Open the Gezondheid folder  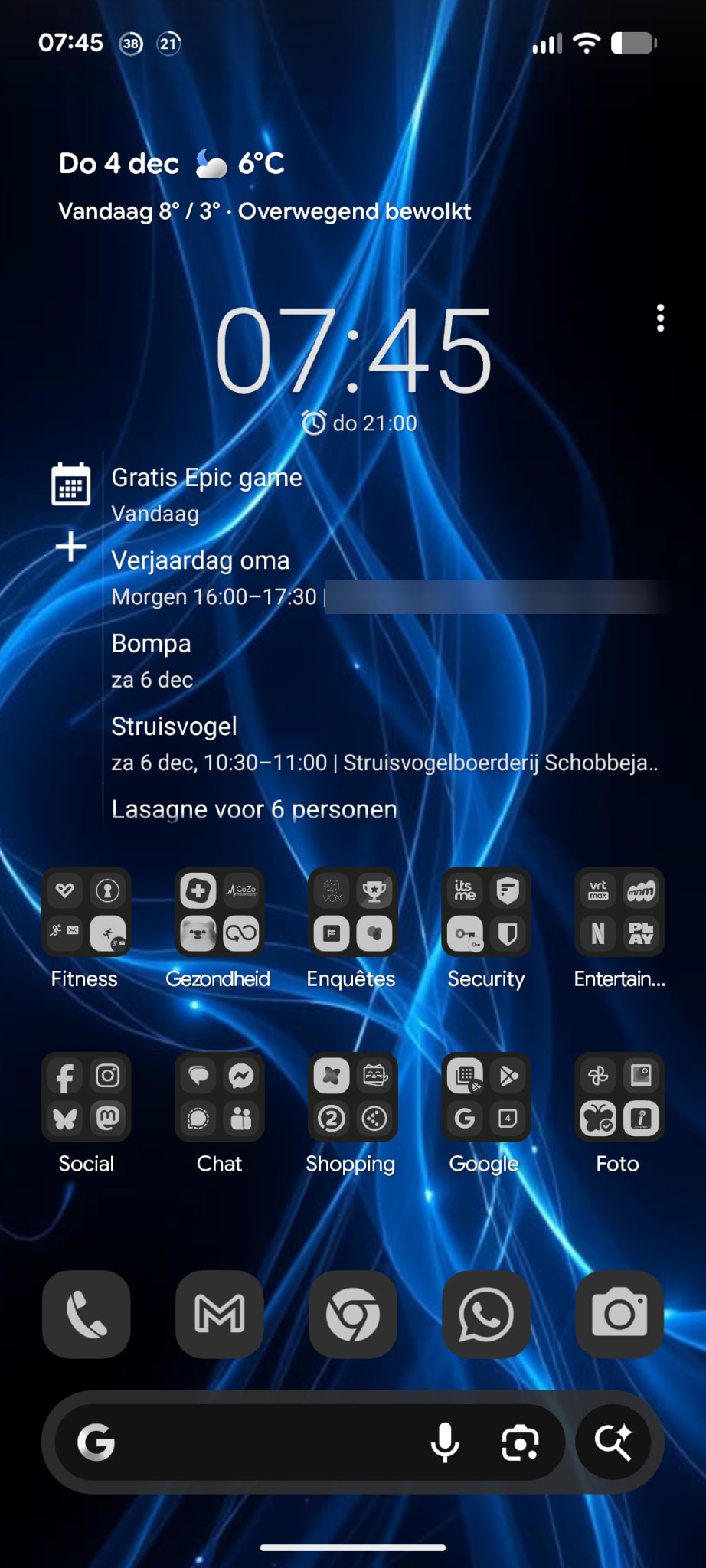pyautogui.click(x=219, y=912)
